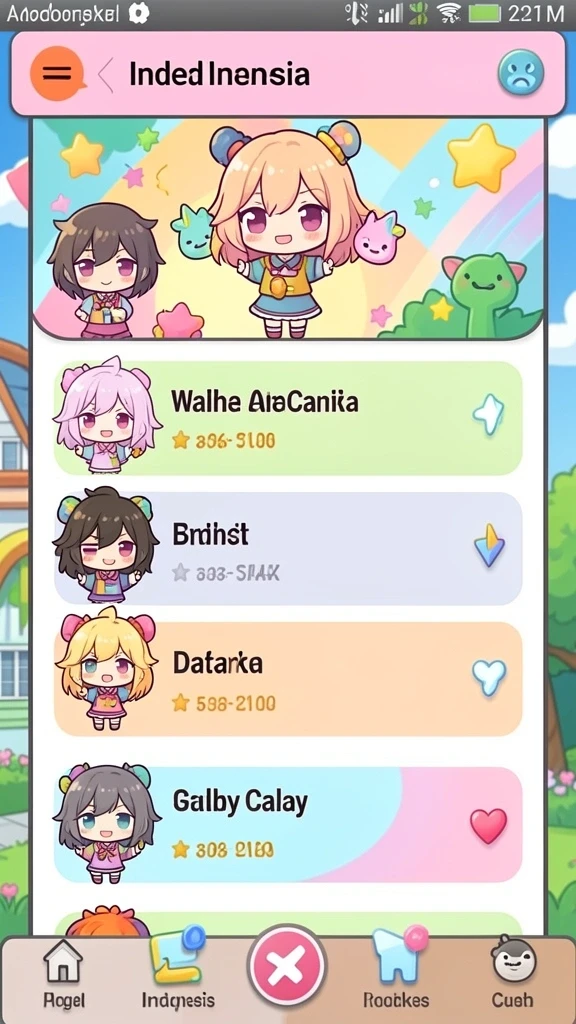The image size is (576, 1024).
Task: Open the Datarka row
Action: pos(288,679)
